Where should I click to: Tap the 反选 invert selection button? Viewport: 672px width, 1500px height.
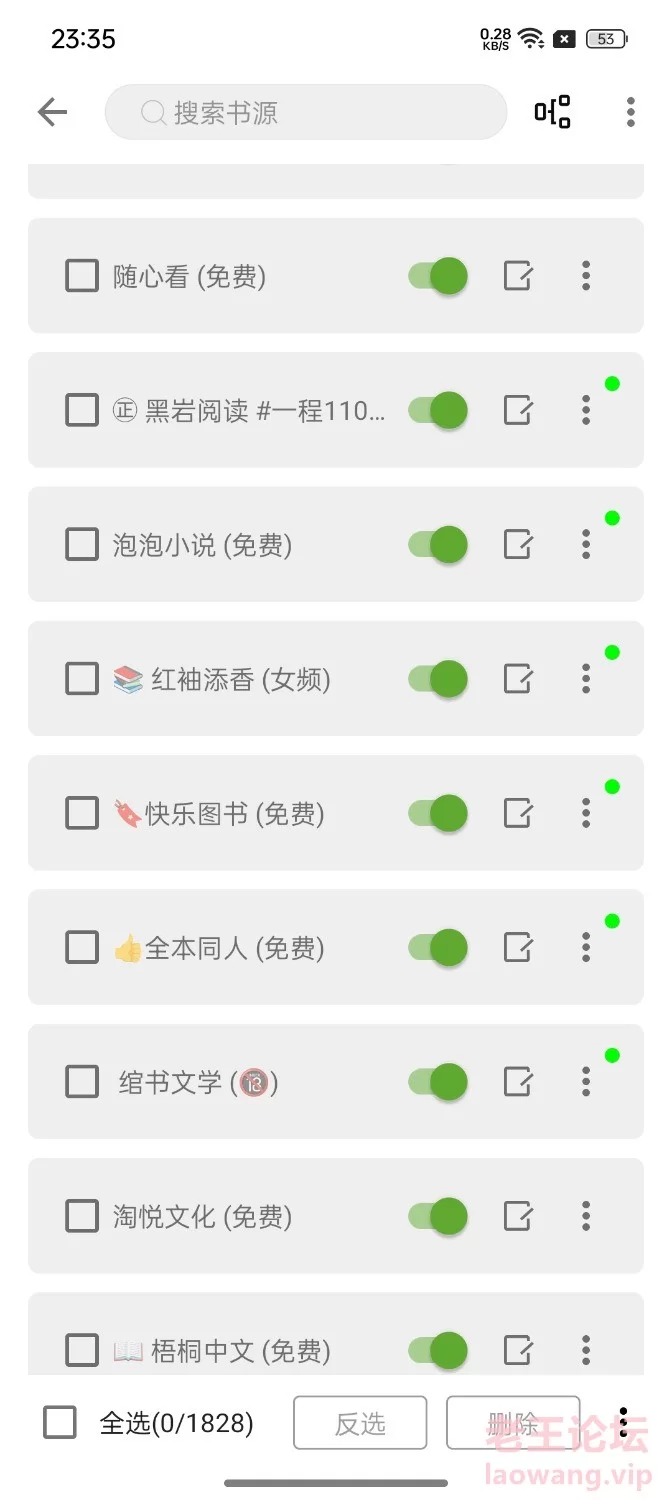click(x=360, y=1423)
